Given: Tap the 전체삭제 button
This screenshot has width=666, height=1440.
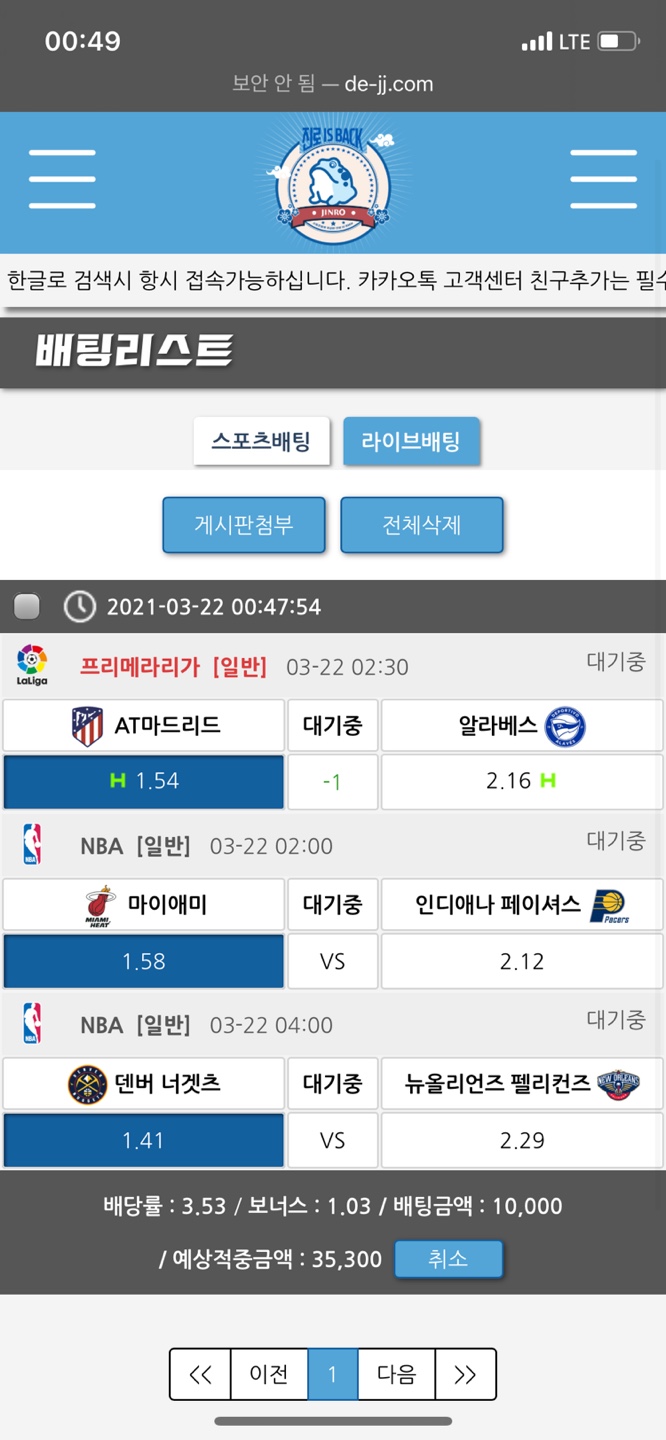Looking at the screenshot, I should (421, 525).
